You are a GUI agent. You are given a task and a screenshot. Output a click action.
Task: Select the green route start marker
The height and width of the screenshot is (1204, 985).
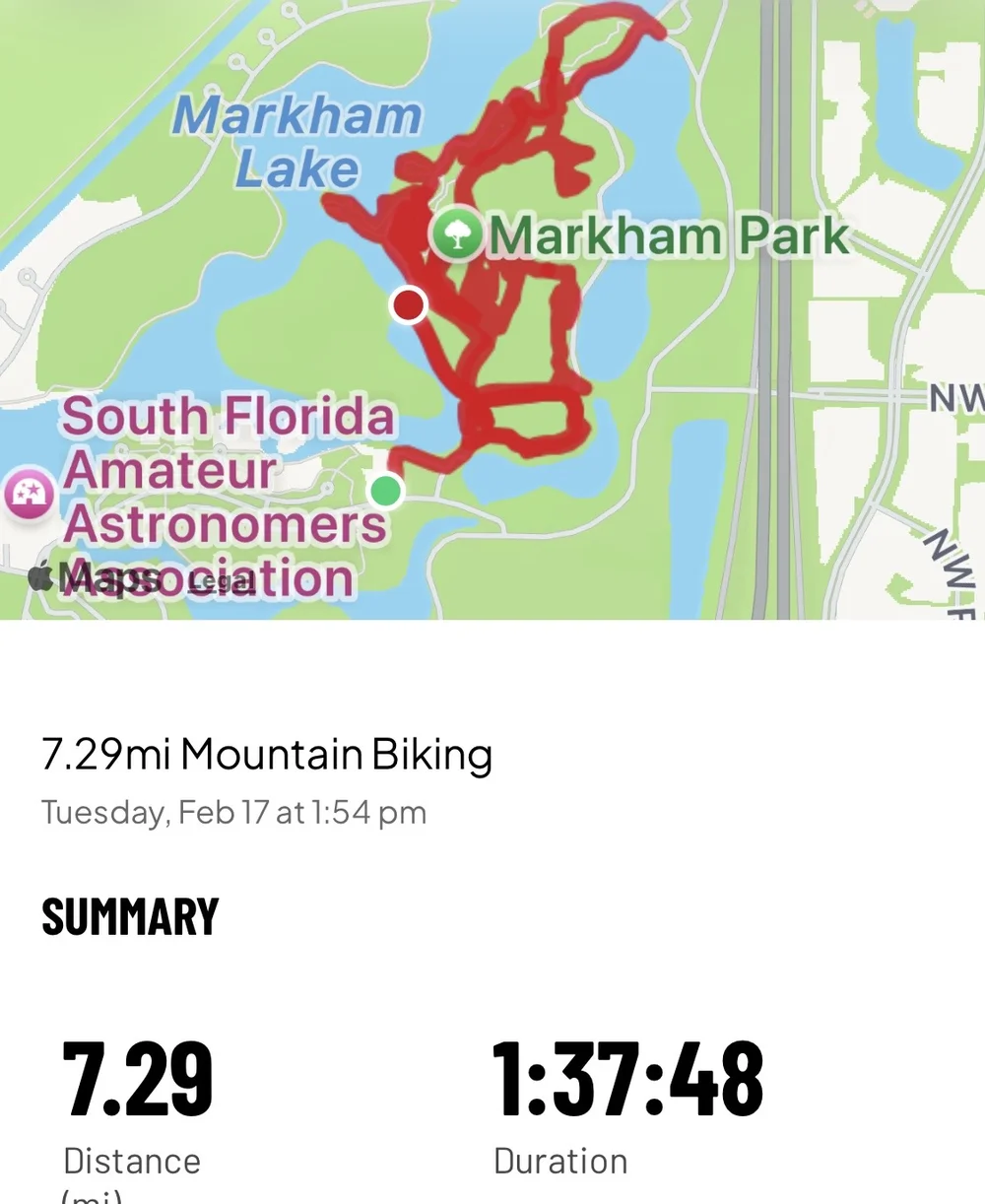point(386,492)
